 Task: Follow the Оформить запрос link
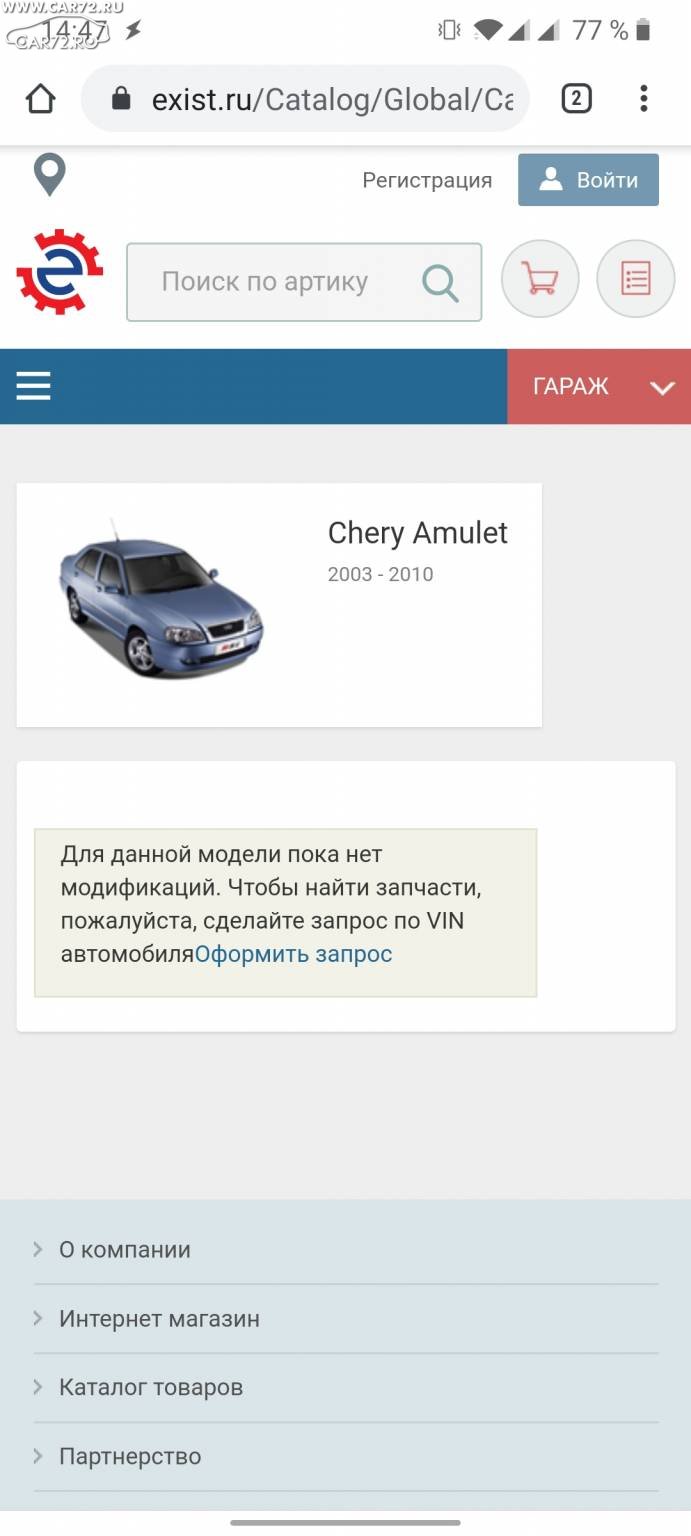click(x=293, y=954)
